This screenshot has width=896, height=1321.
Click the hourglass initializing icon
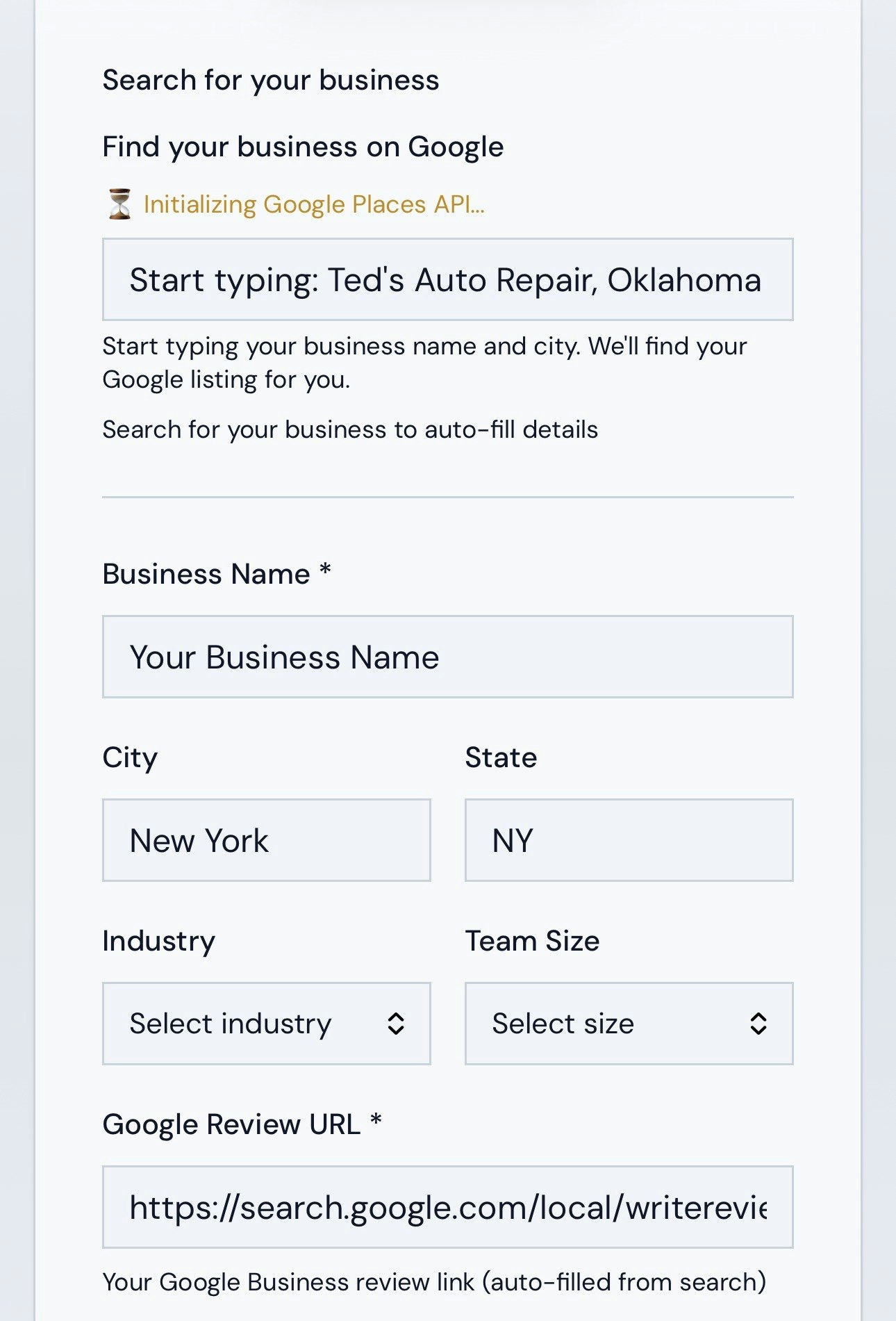tap(119, 204)
